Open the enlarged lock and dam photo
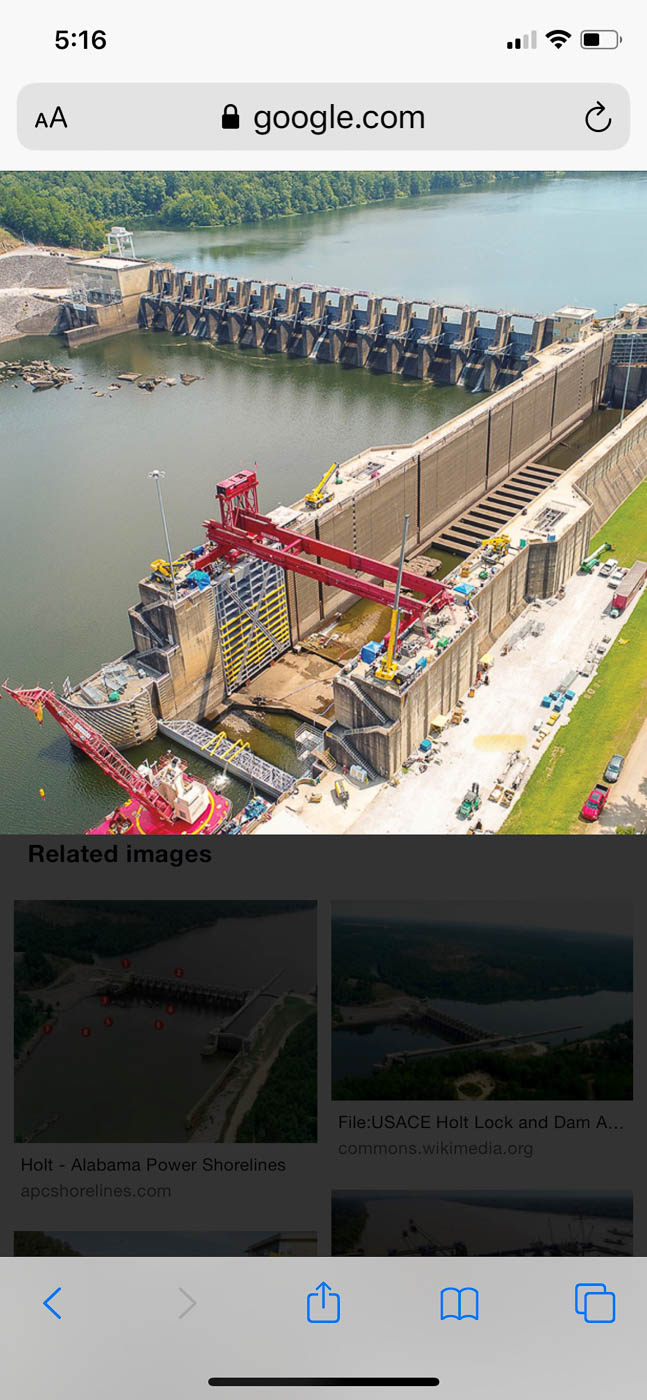The width and height of the screenshot is (647, 1400). tap(323, 503)
